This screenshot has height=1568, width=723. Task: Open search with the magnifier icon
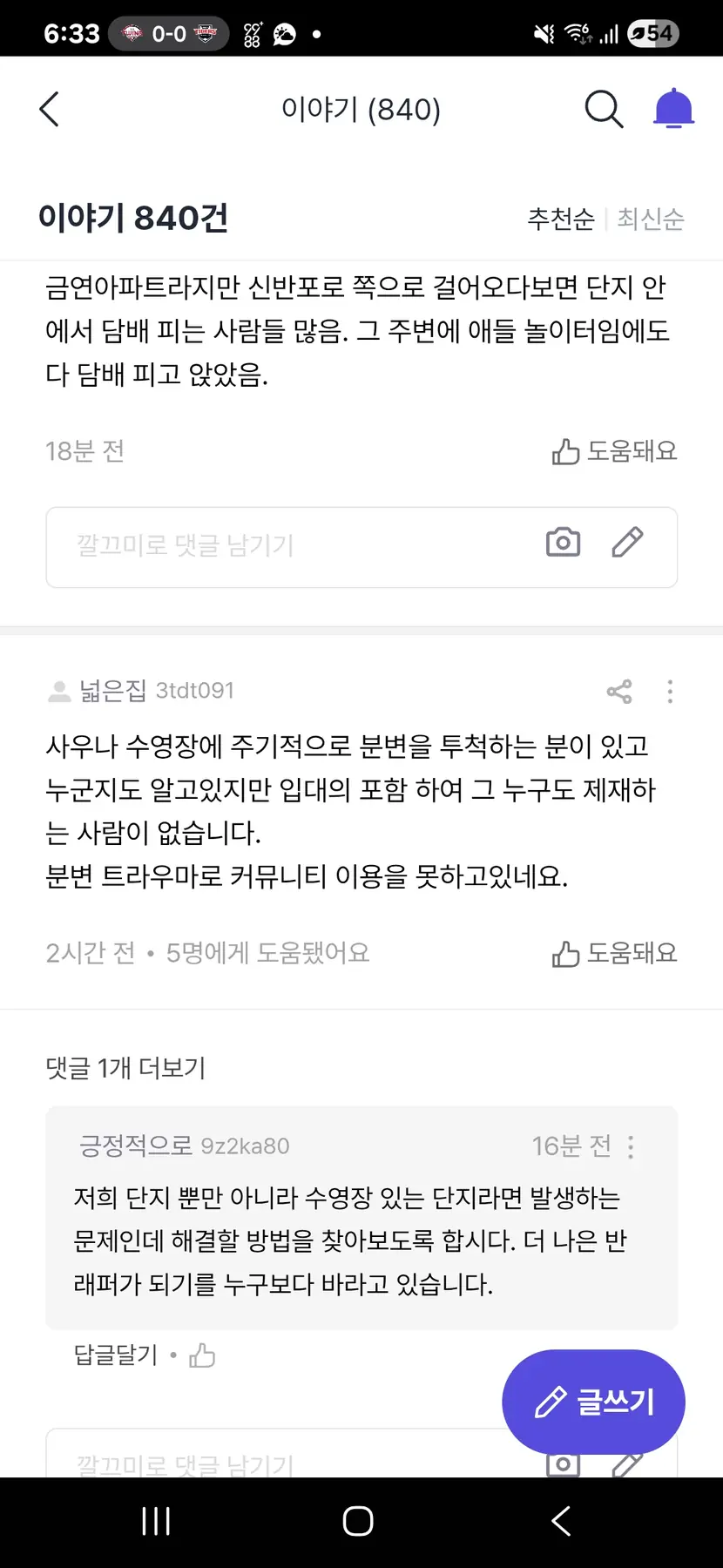(x=604, y=110)
